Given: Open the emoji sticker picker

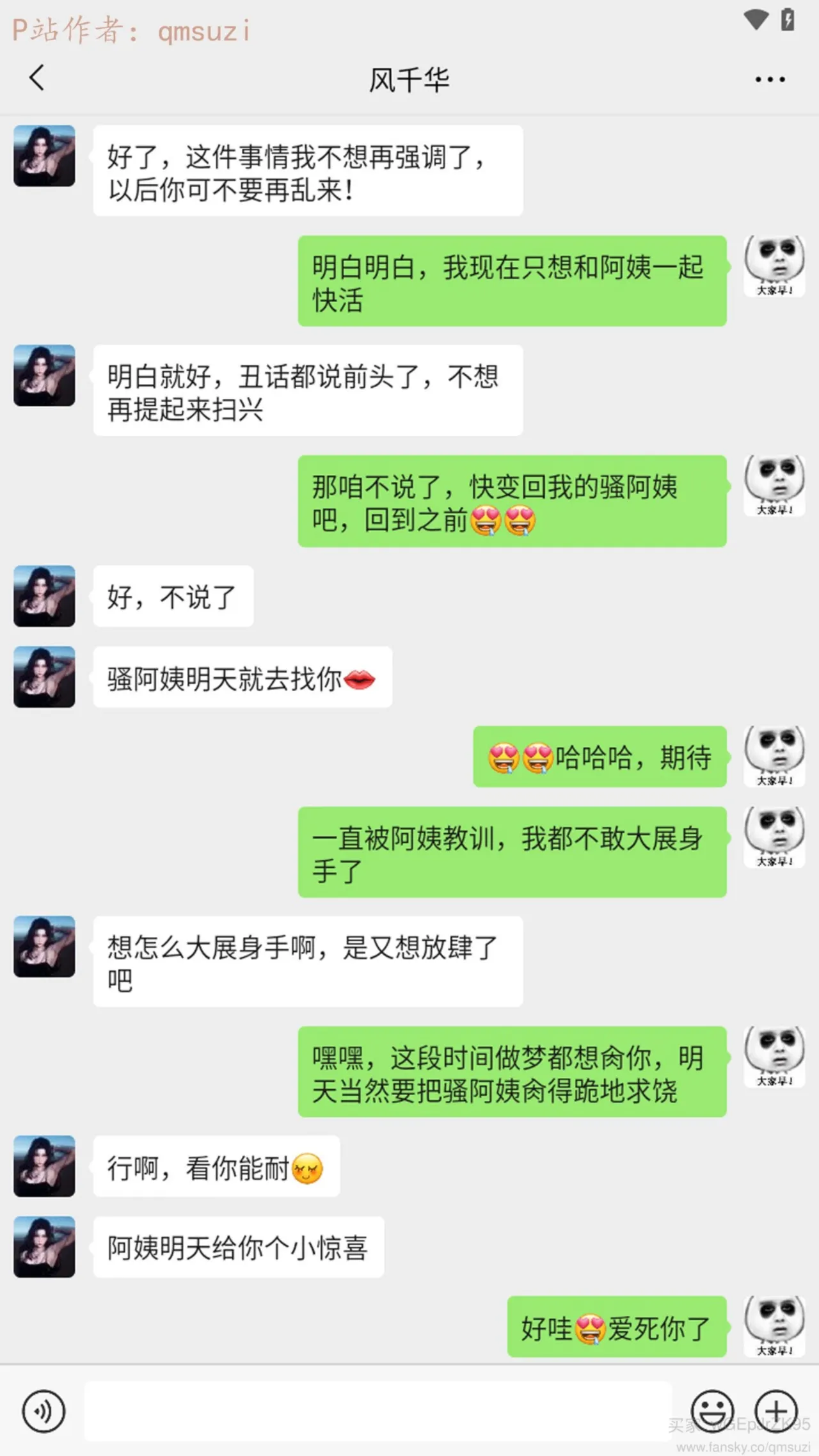Looking at the screenshot, I should click(712, 1411).
